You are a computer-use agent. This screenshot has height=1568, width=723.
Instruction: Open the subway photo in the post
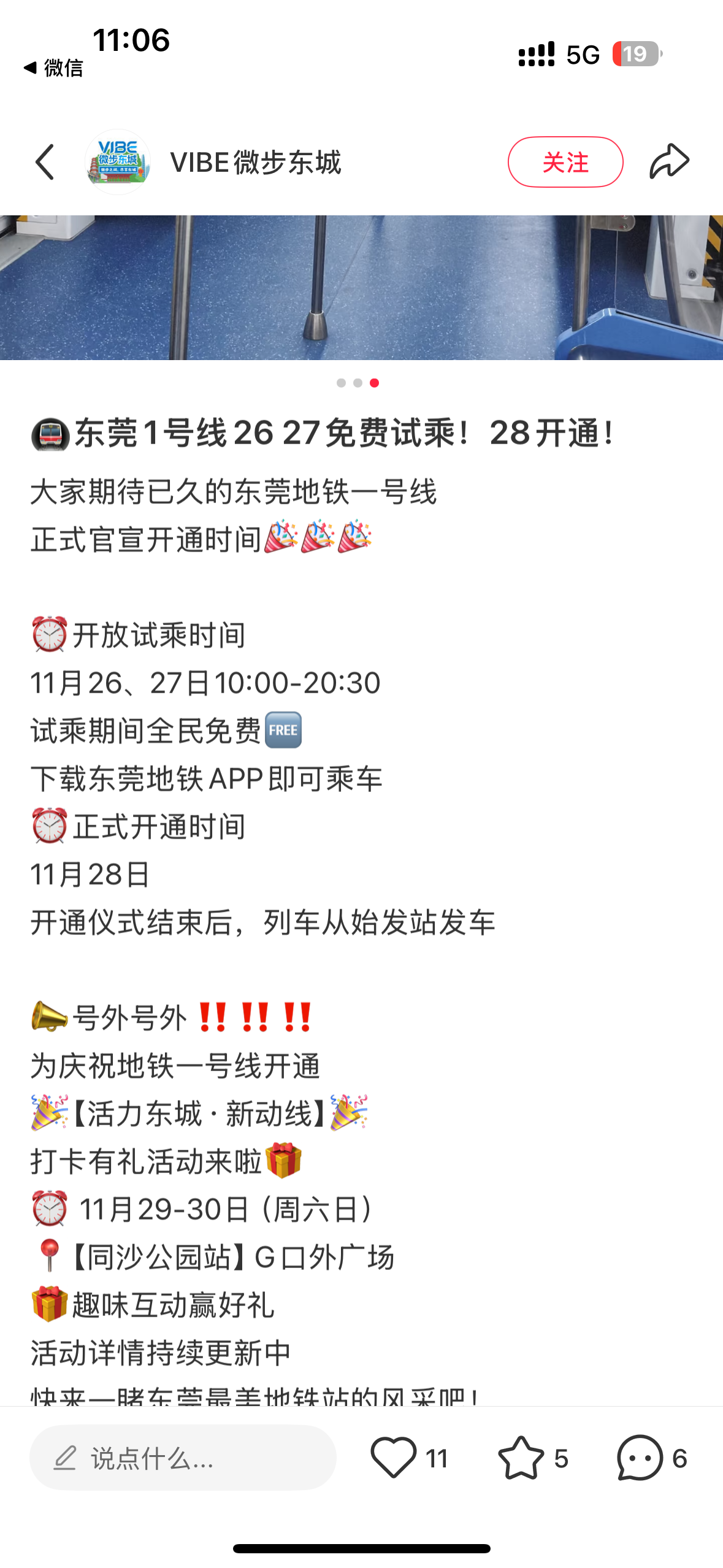361,287
